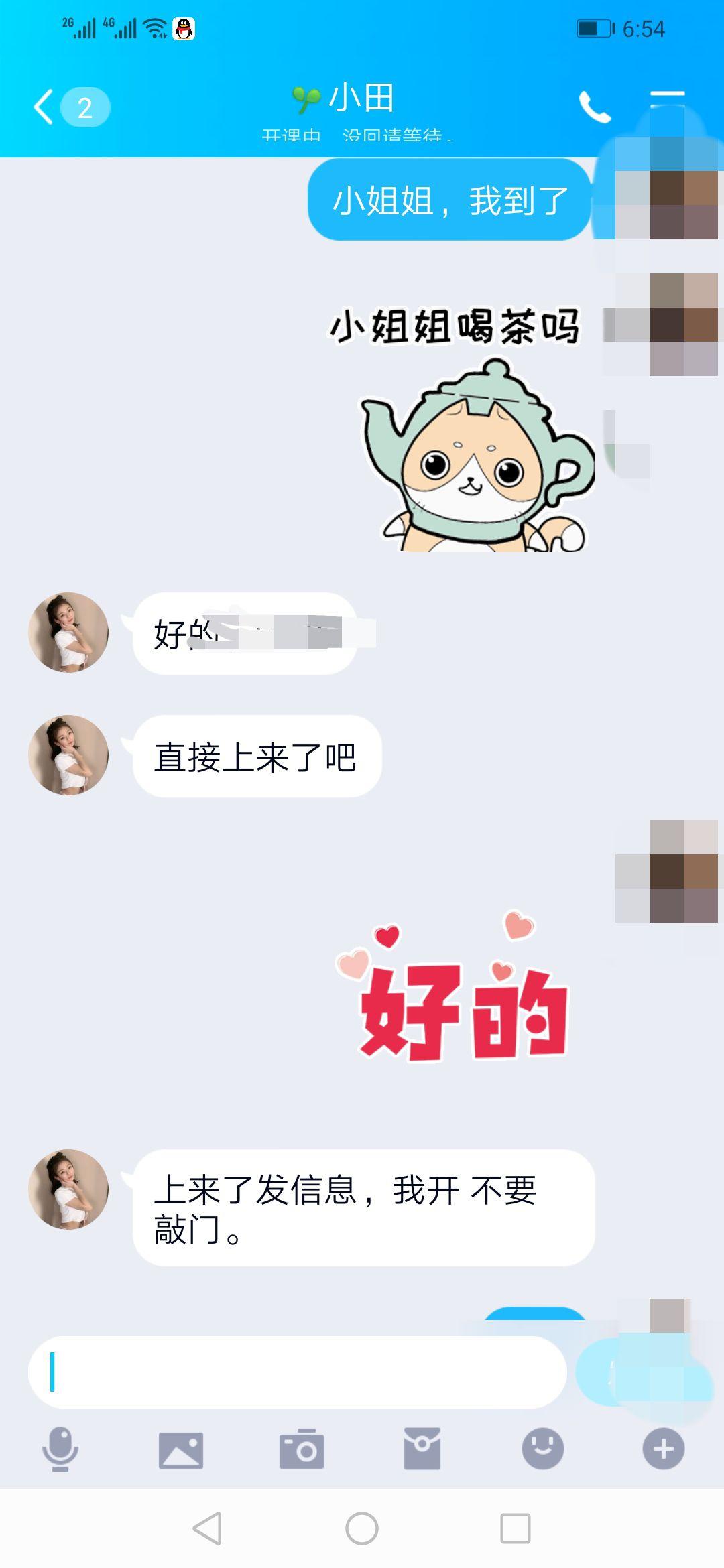Start a voice call with 小田
Image resolution: width=724 pixels, height=1568 pixels.
595,107
